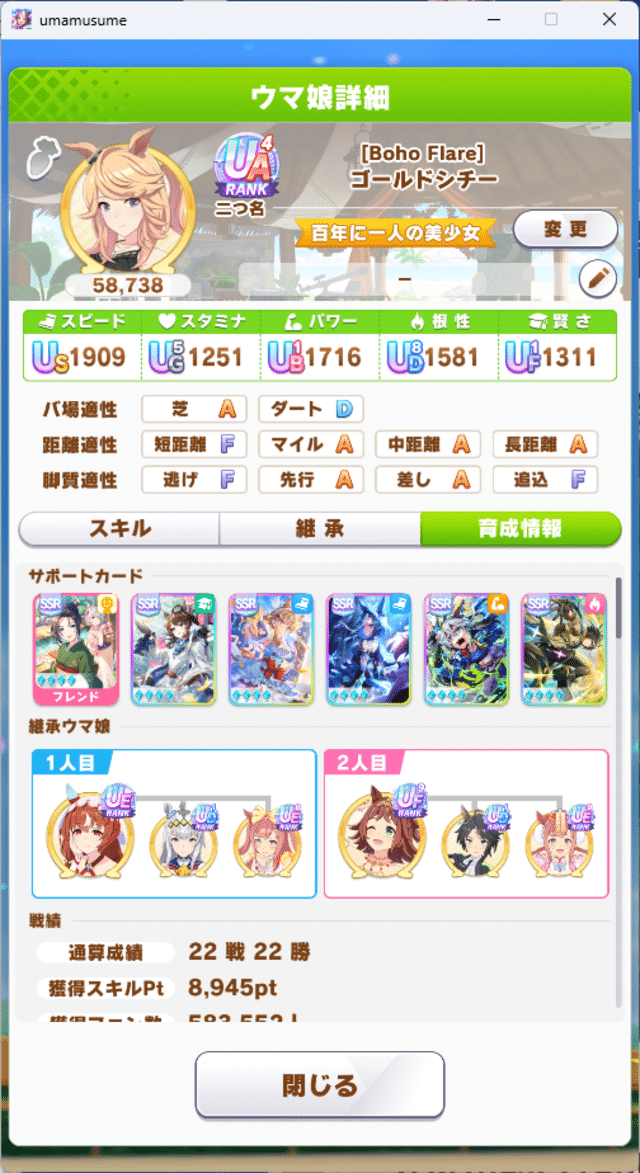Edit the memo with the pencil icon
Image resolution: width=640 pixels, height=1173 pixels.
pyautogui.click(x=597, y=279)
